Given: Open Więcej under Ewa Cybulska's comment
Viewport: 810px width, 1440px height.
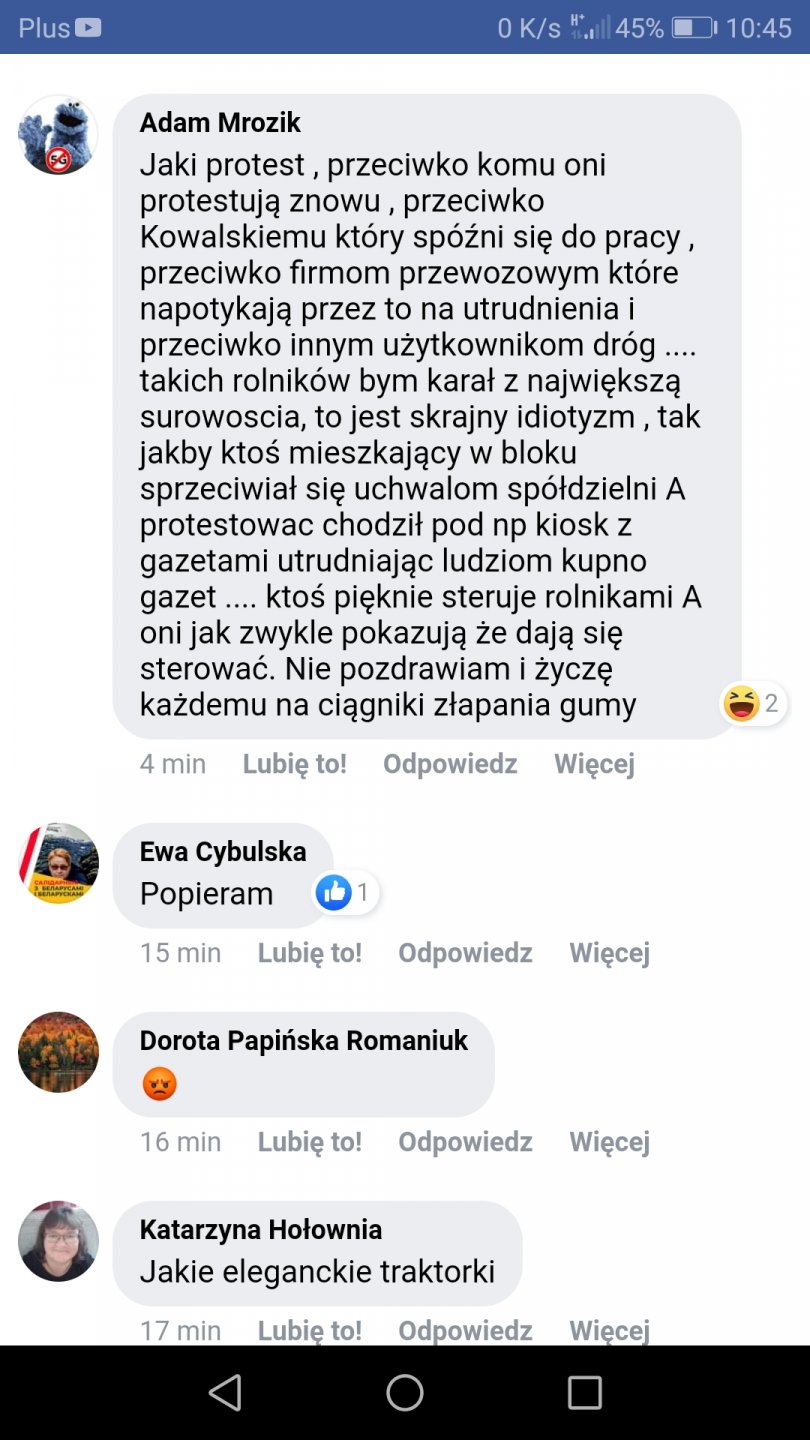Looking at the screenshot, I should click(609, 952).
